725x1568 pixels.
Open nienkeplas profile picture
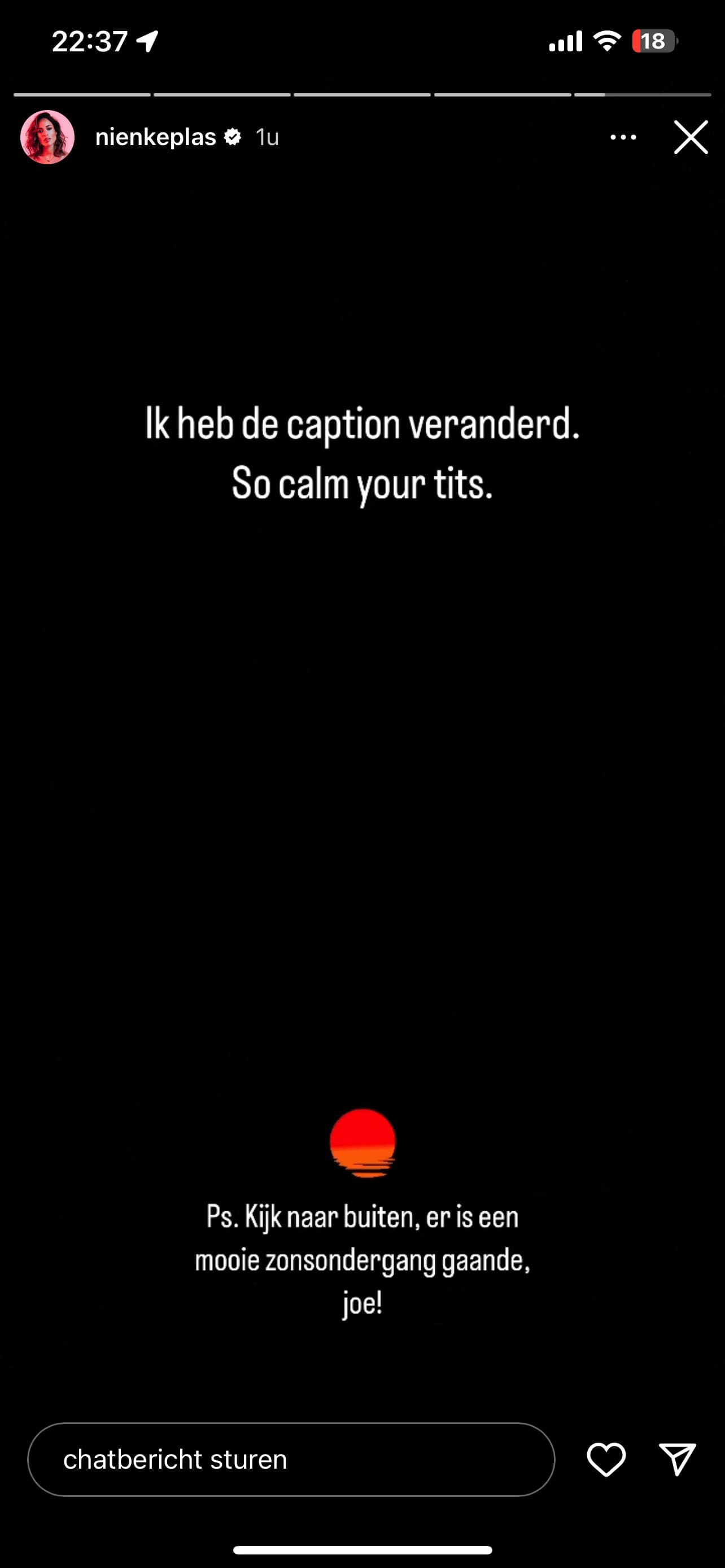click(47, 137)
